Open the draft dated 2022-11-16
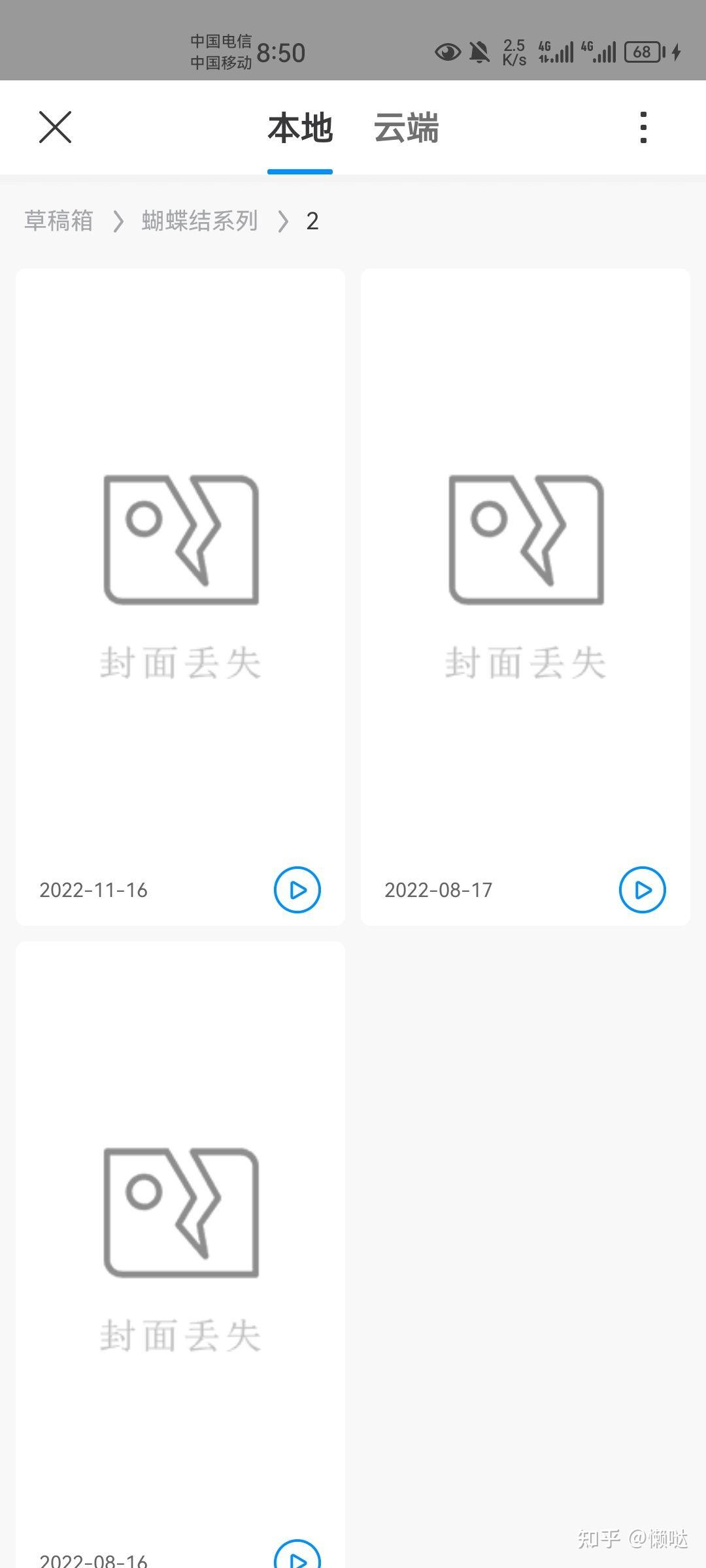The height and width of the screenshot is (1568, 706). point(180,575)
